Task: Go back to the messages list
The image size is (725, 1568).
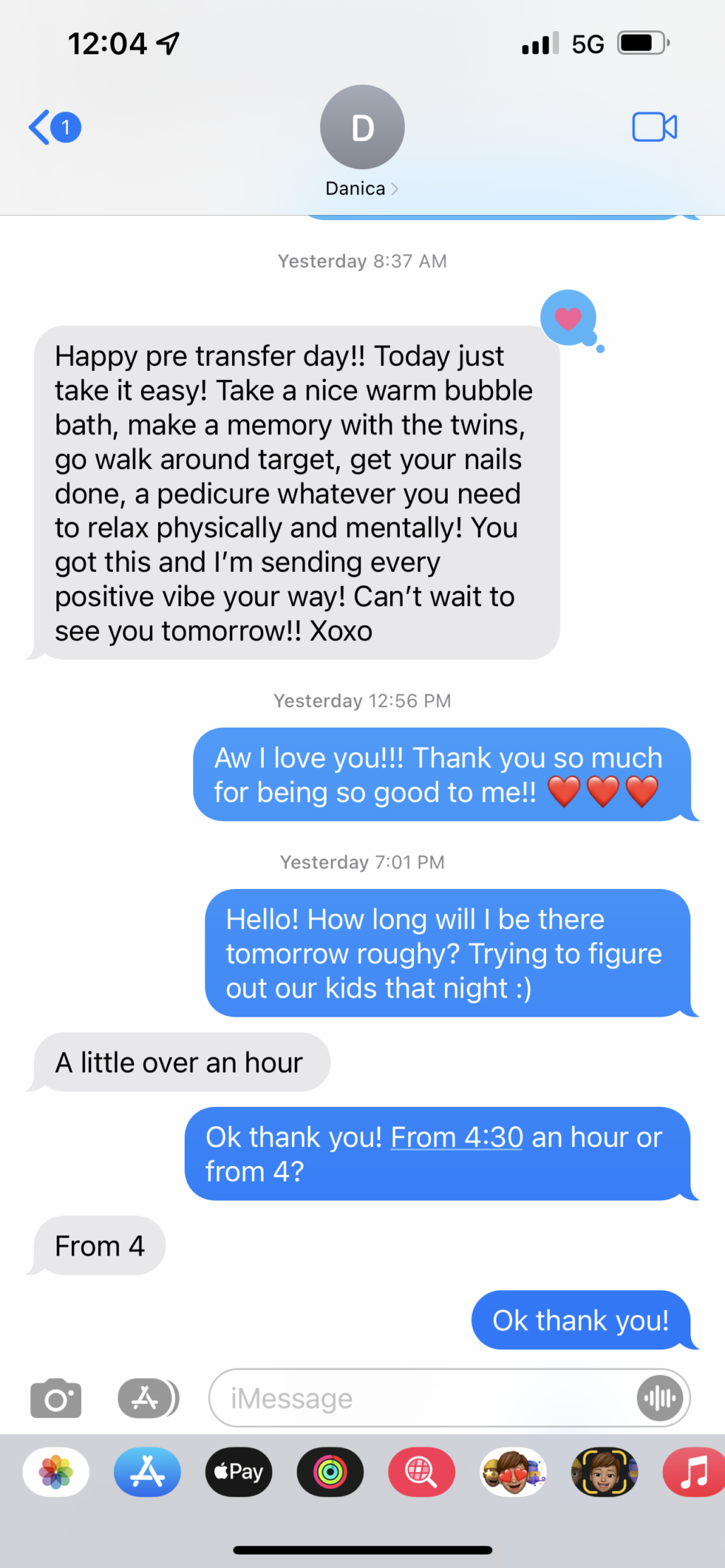Action: [54, 128]
